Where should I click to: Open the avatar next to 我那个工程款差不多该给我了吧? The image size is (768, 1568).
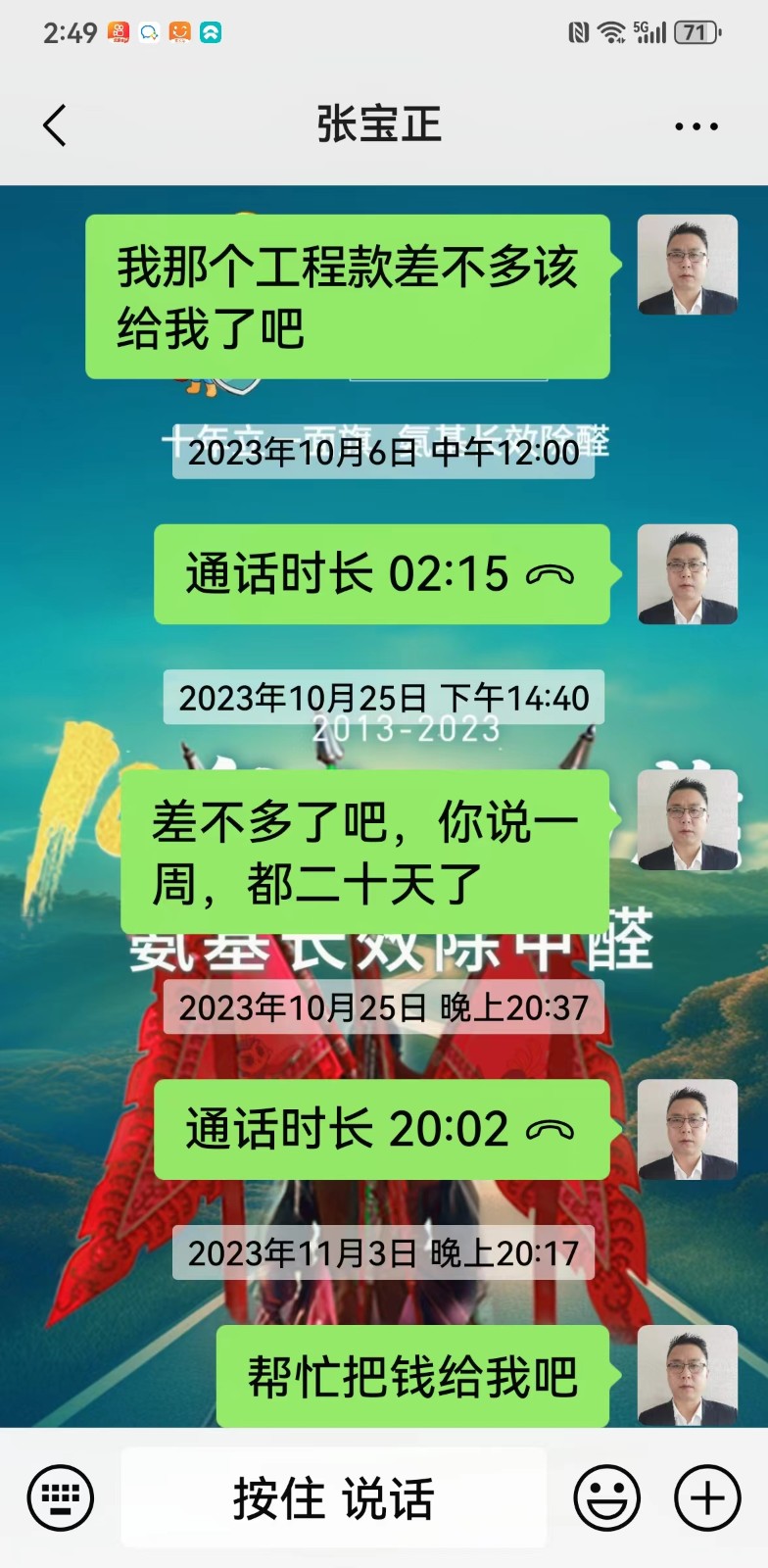tap(688, 265)
